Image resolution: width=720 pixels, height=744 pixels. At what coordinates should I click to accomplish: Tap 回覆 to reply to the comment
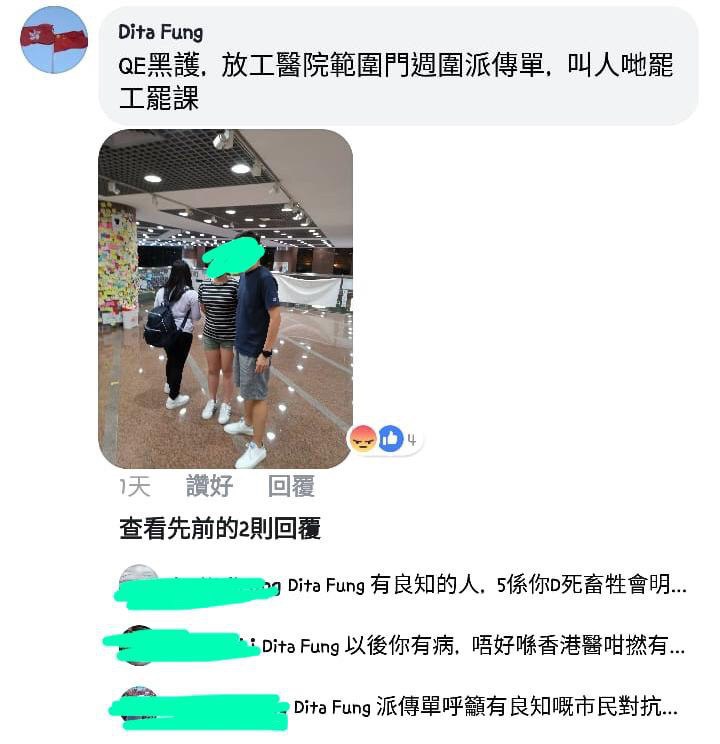tap(291, 487)
